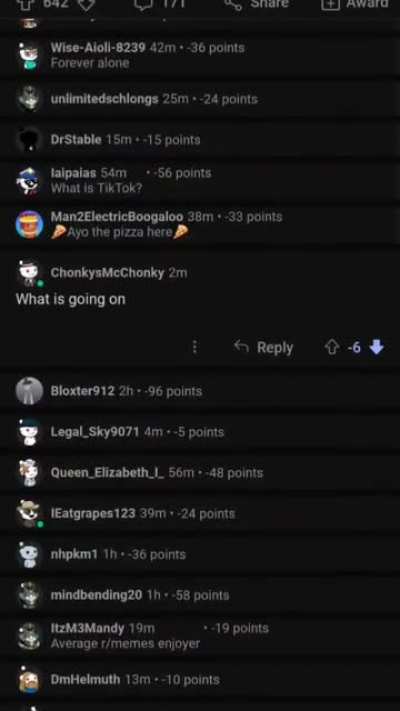
Task: Expand unlimitedschlongs' collapsed comment
Action: click(200, 99)
